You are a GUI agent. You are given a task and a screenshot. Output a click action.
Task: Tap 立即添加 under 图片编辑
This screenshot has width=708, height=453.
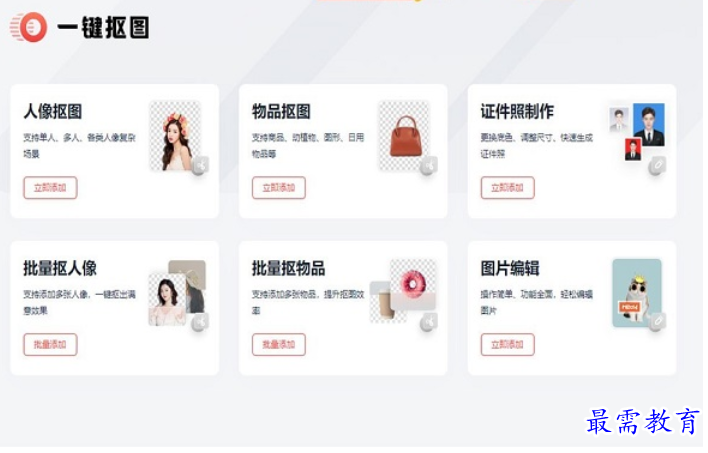point(507,344)
